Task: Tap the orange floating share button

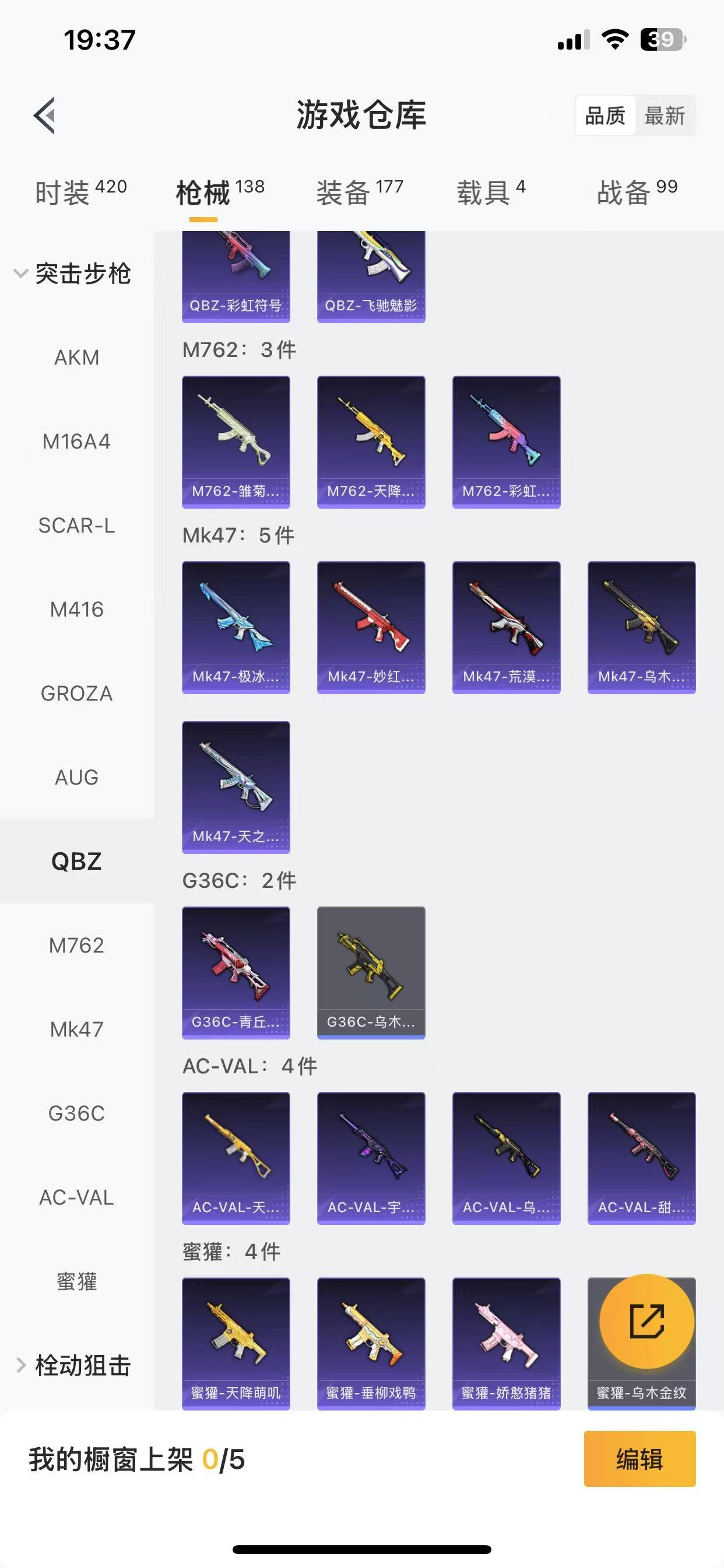Action: (x=646, y=1321)
